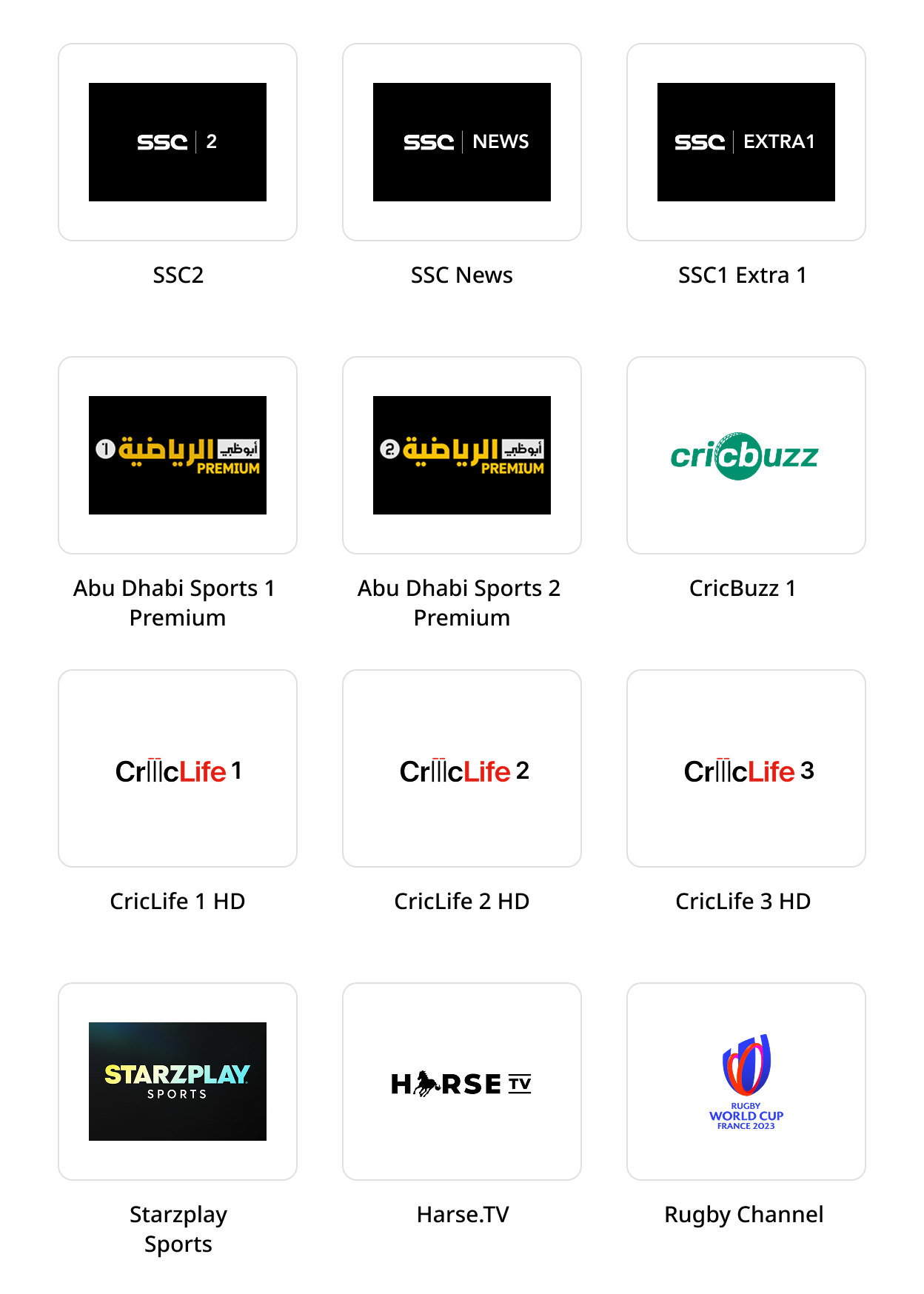Select CricLife 2 HD tile
Viewport: 924px width, 1294px height.
[x=462, y=768]
